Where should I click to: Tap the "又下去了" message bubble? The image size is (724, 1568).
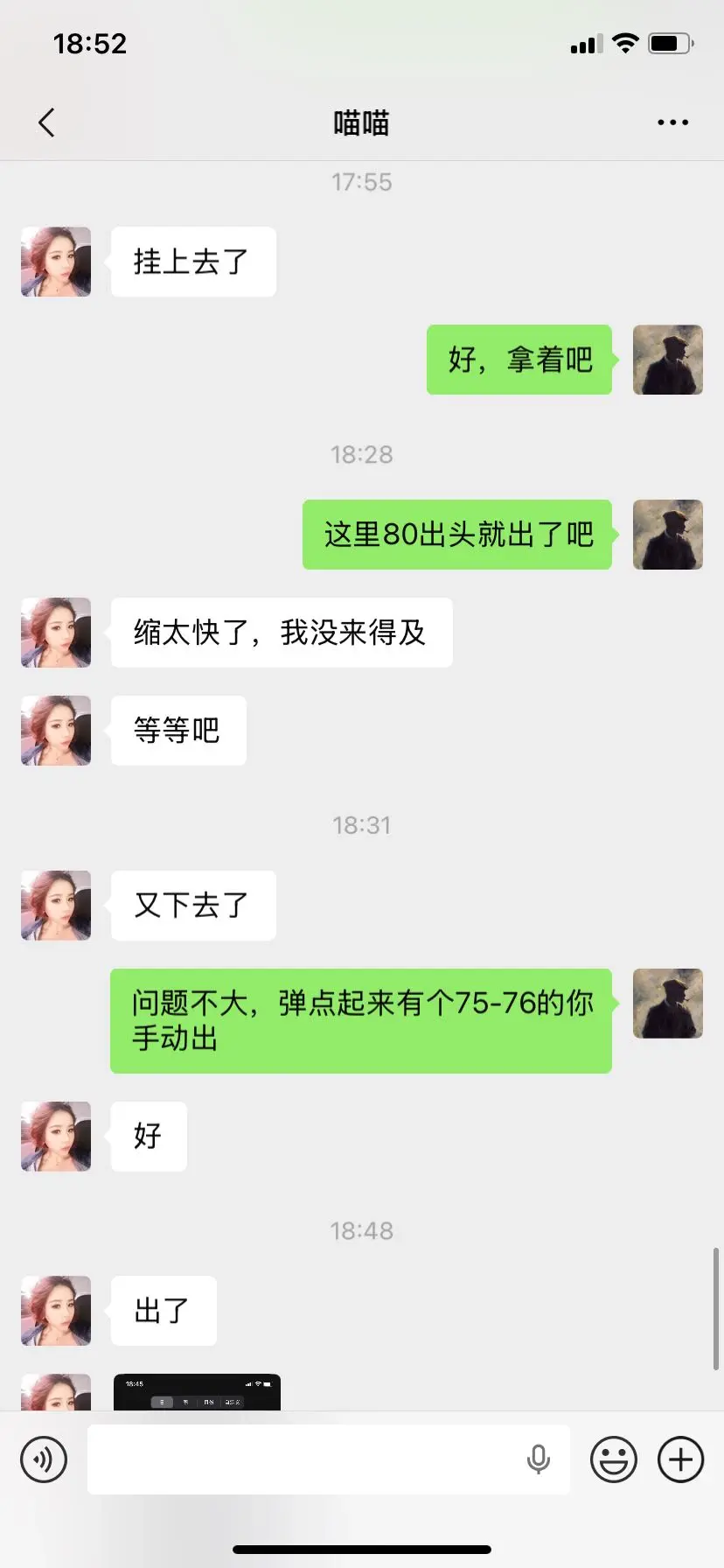pos(192,906)
